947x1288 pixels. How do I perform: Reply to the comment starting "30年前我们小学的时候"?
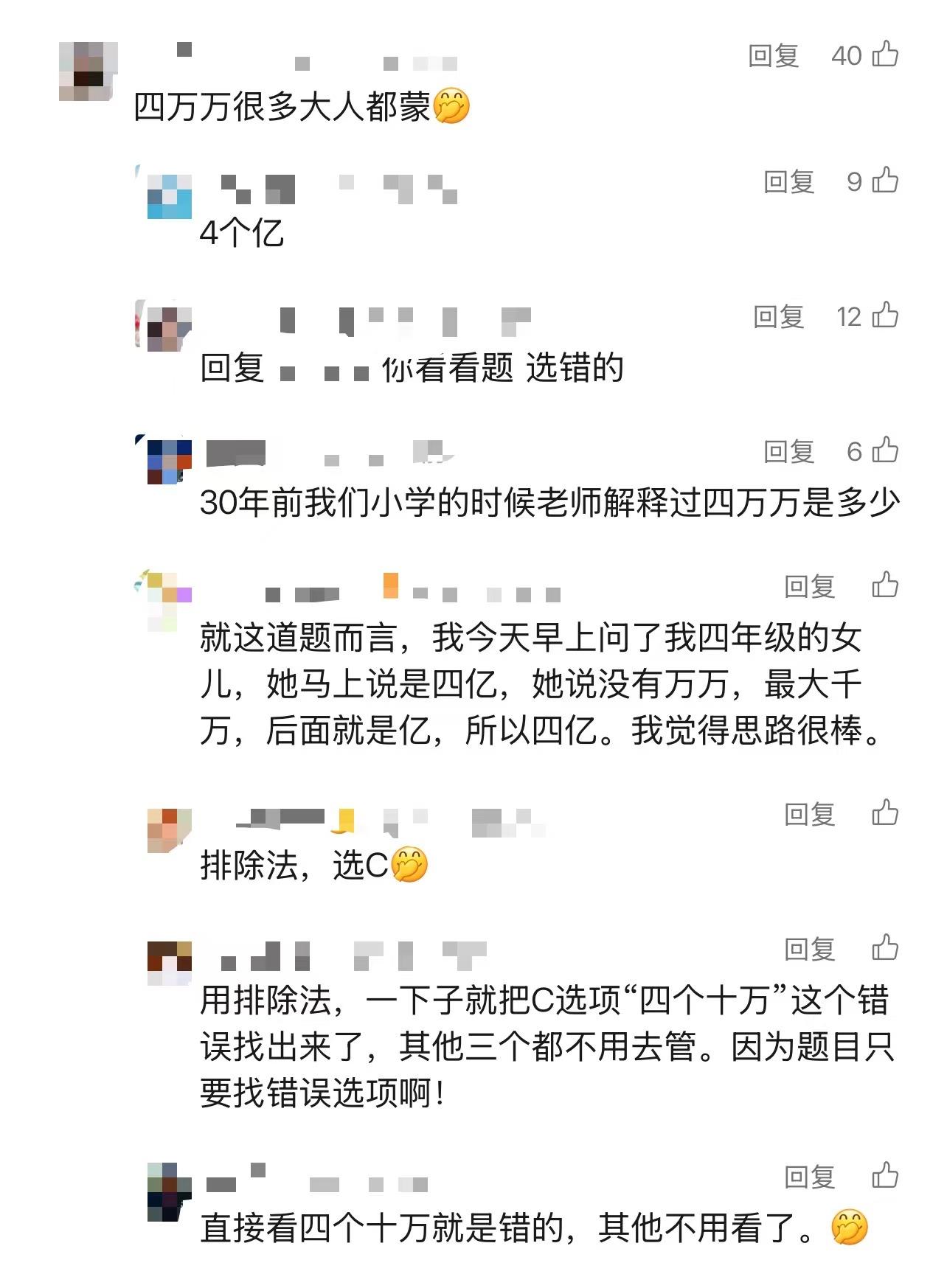[x=788, y=451]
